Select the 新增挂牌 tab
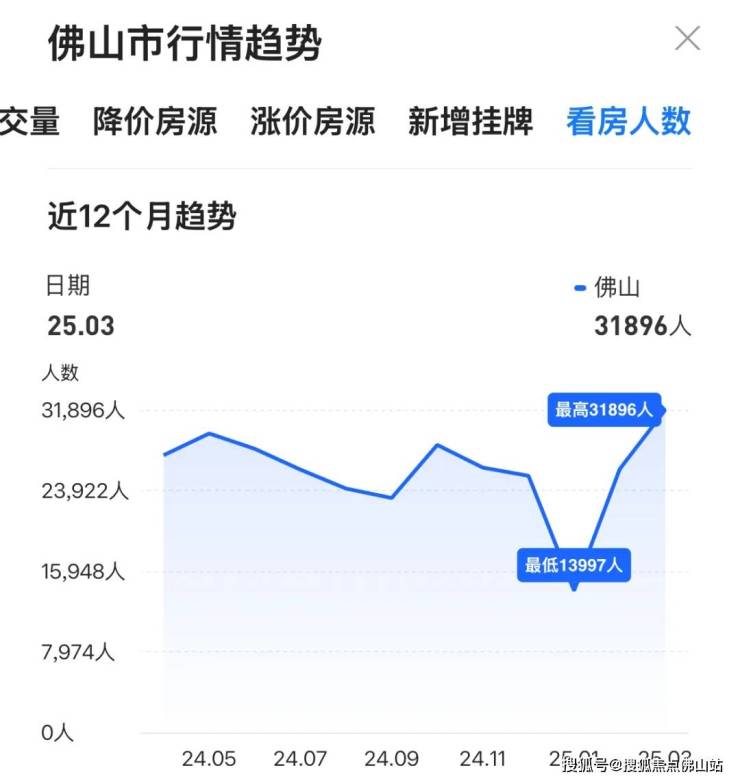Image resolution: width=740 pixels, height=781 pixels. (470, 122)
